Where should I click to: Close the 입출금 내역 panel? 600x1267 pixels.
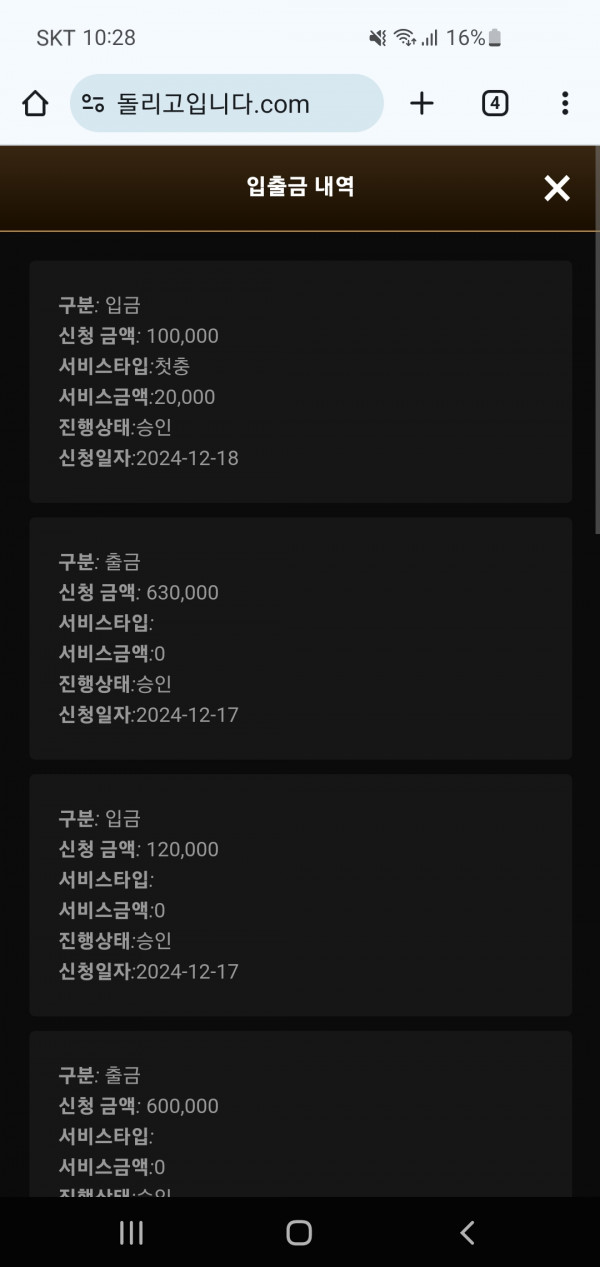coord(557,188)
